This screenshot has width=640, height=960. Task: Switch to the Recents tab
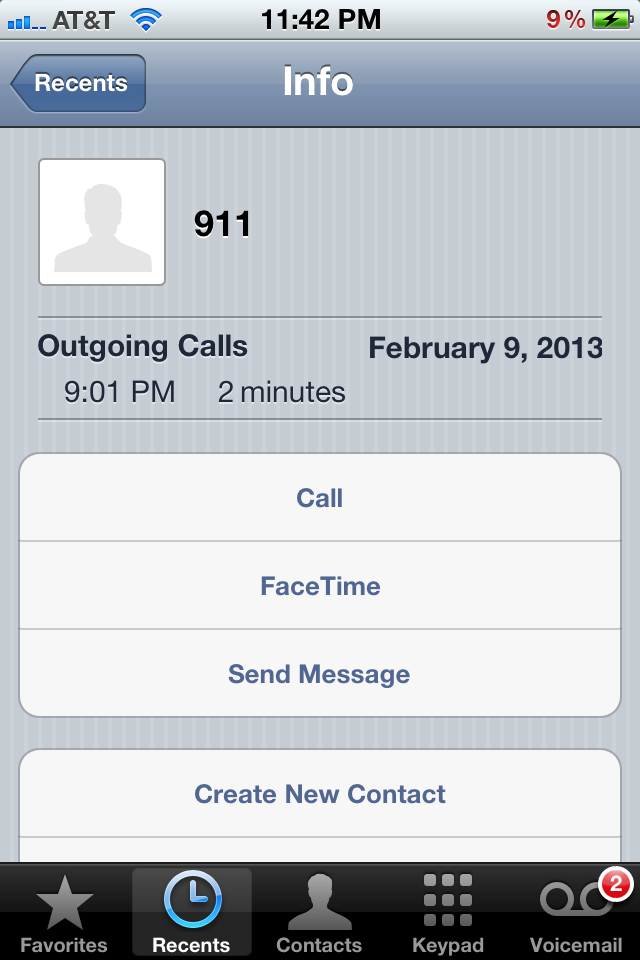click(x=191, y=913)
